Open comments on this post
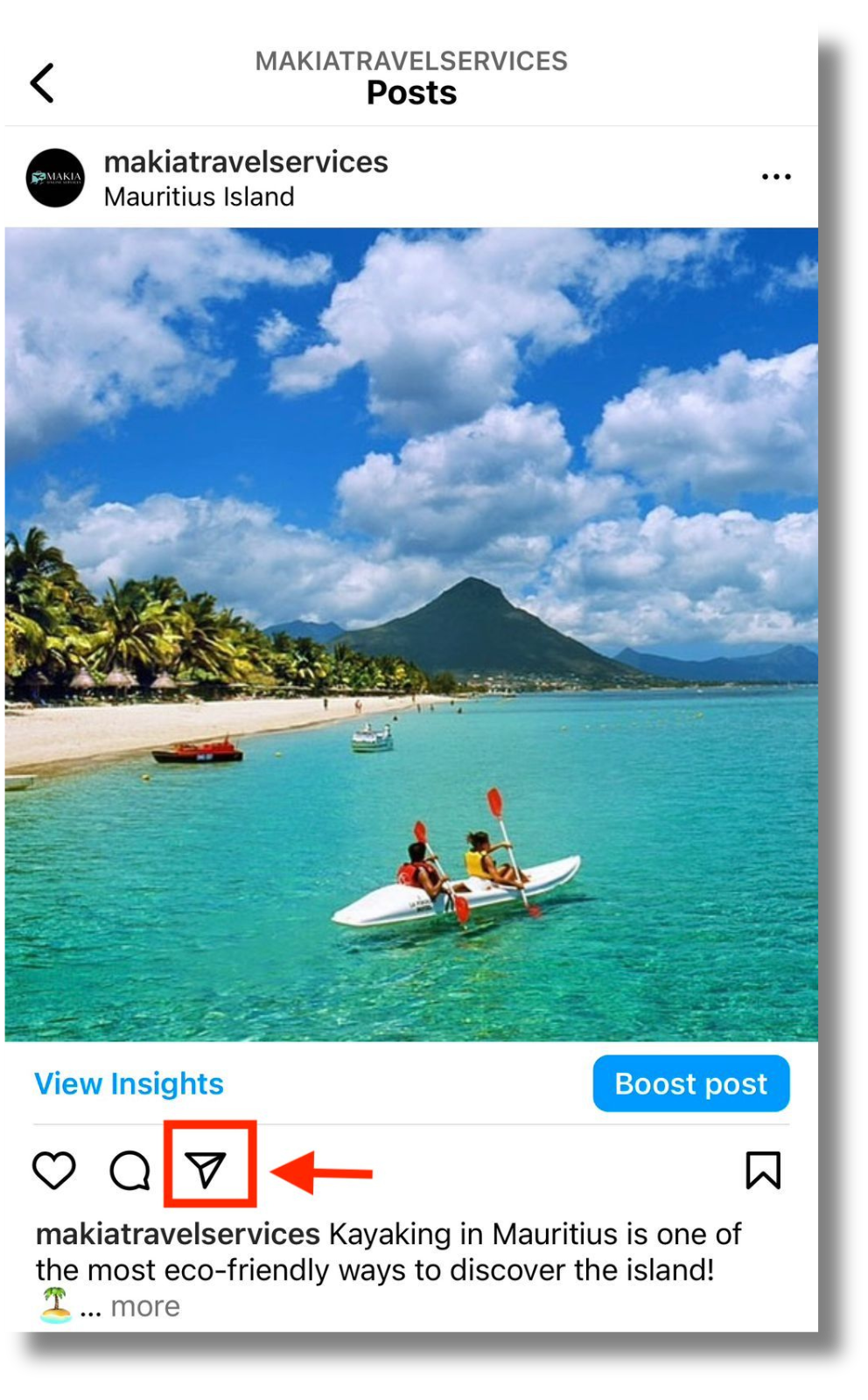The image size is (868, 1400). coord(129,1171)
